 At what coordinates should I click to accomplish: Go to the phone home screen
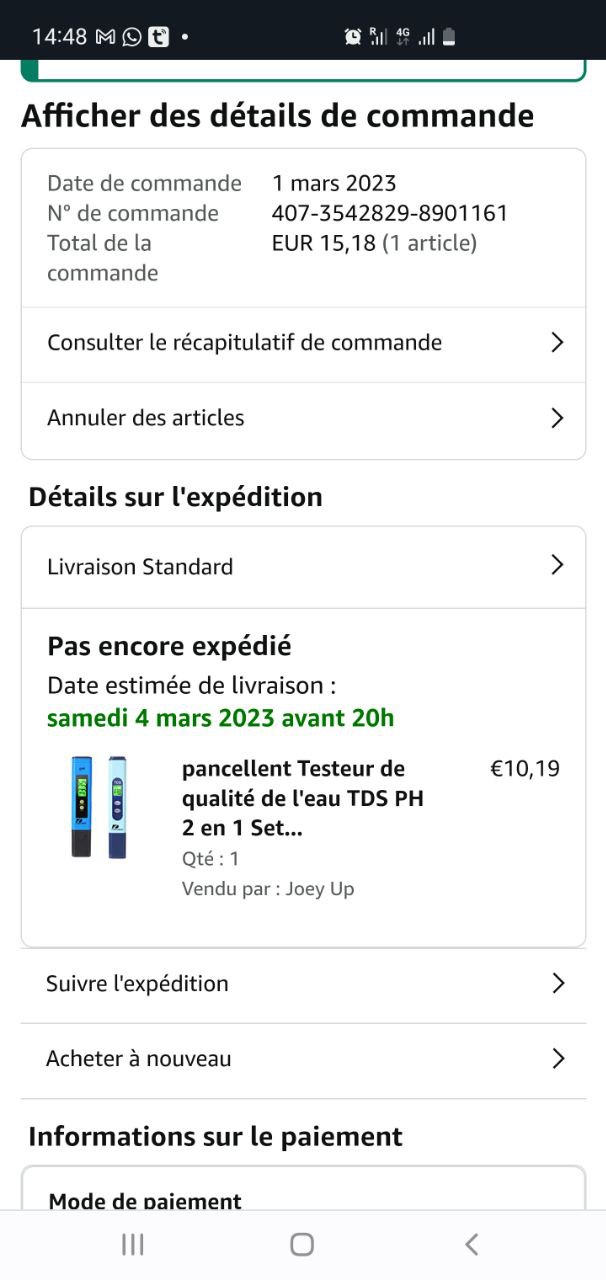coord(302,1244)
